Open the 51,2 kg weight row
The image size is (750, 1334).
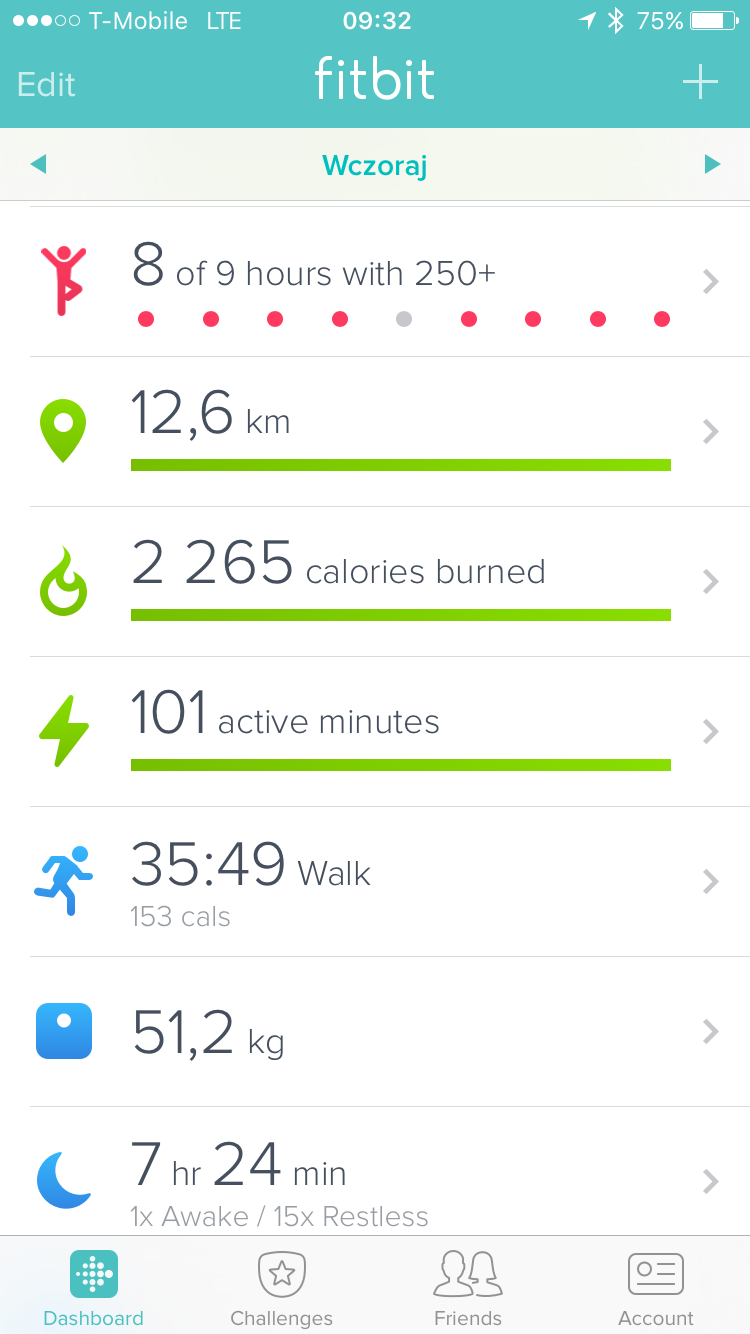[x=375, y=1032]
